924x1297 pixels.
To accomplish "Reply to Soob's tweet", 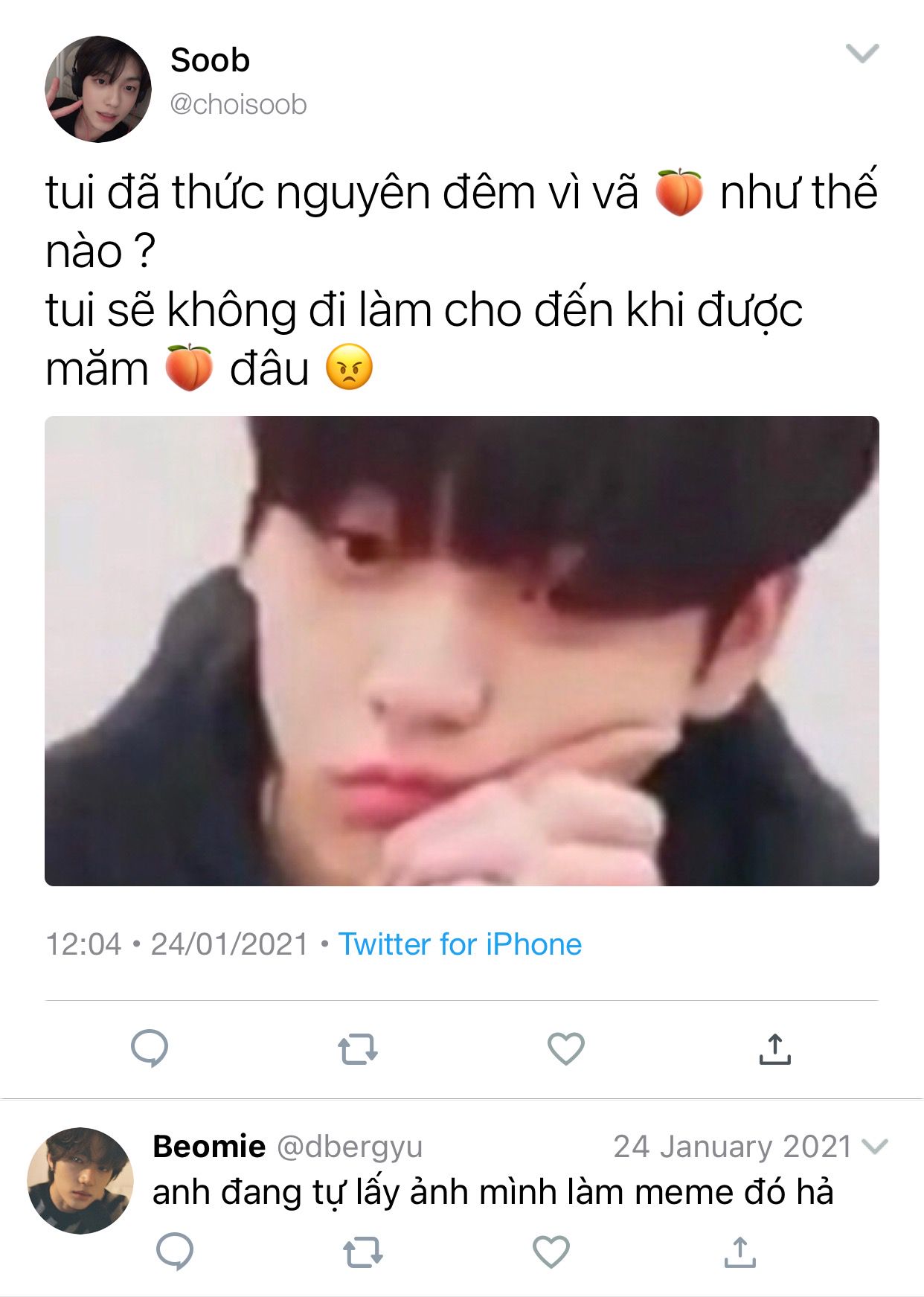I will pyautogui.click(x=150, y=1048).
